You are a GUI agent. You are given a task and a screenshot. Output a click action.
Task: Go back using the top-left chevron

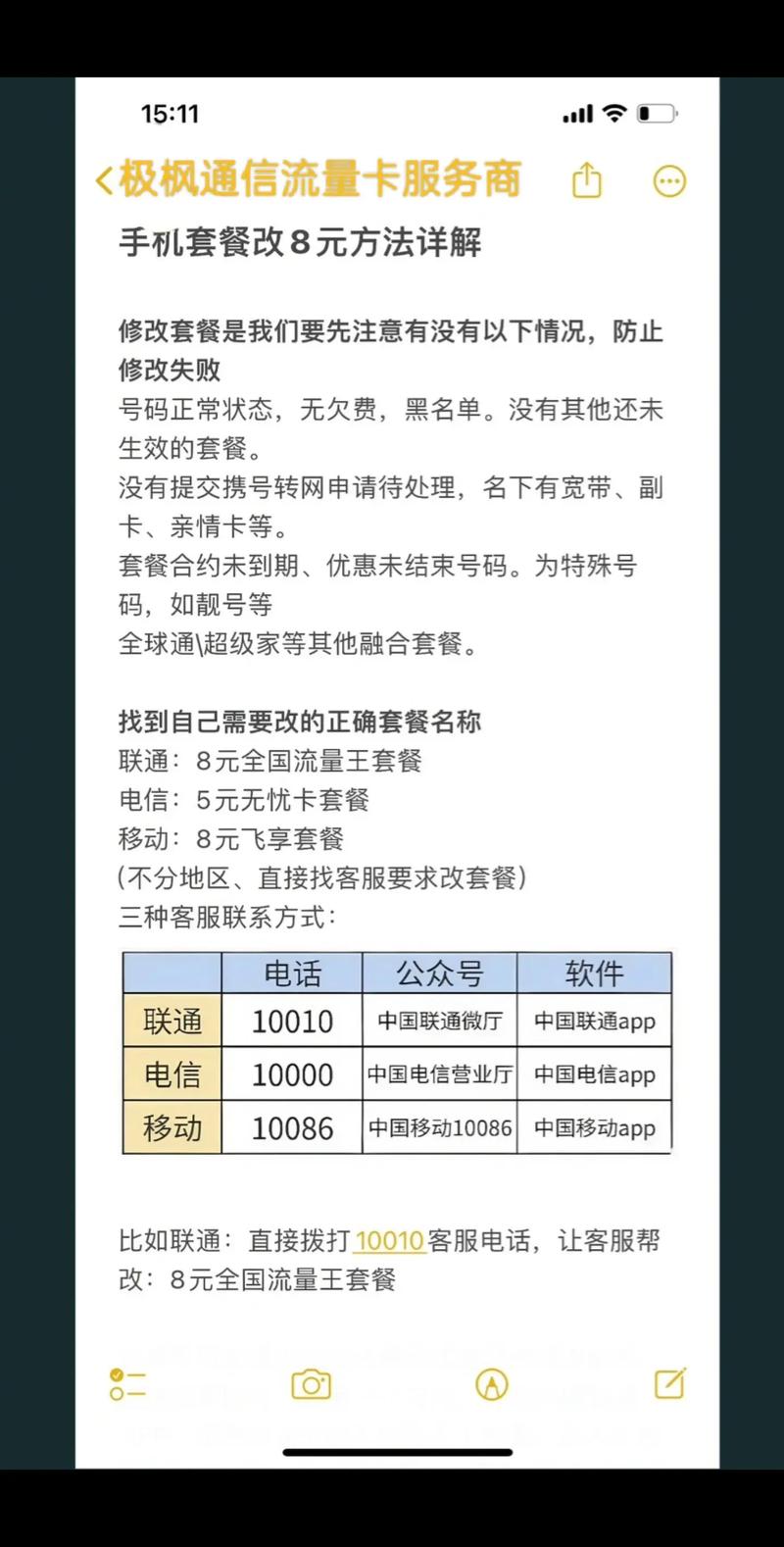105,181
